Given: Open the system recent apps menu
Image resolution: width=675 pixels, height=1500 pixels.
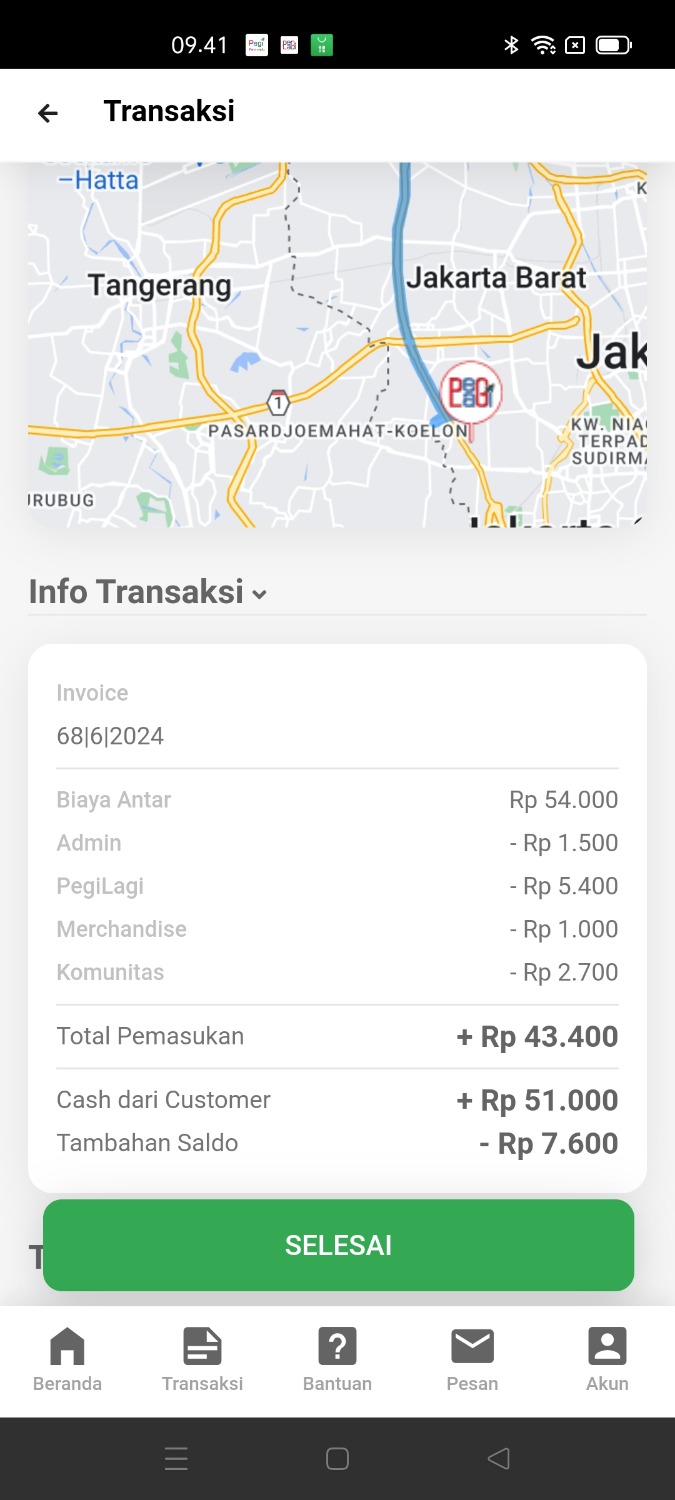Looking at the screenshot, I should (x=176, y=1459).
